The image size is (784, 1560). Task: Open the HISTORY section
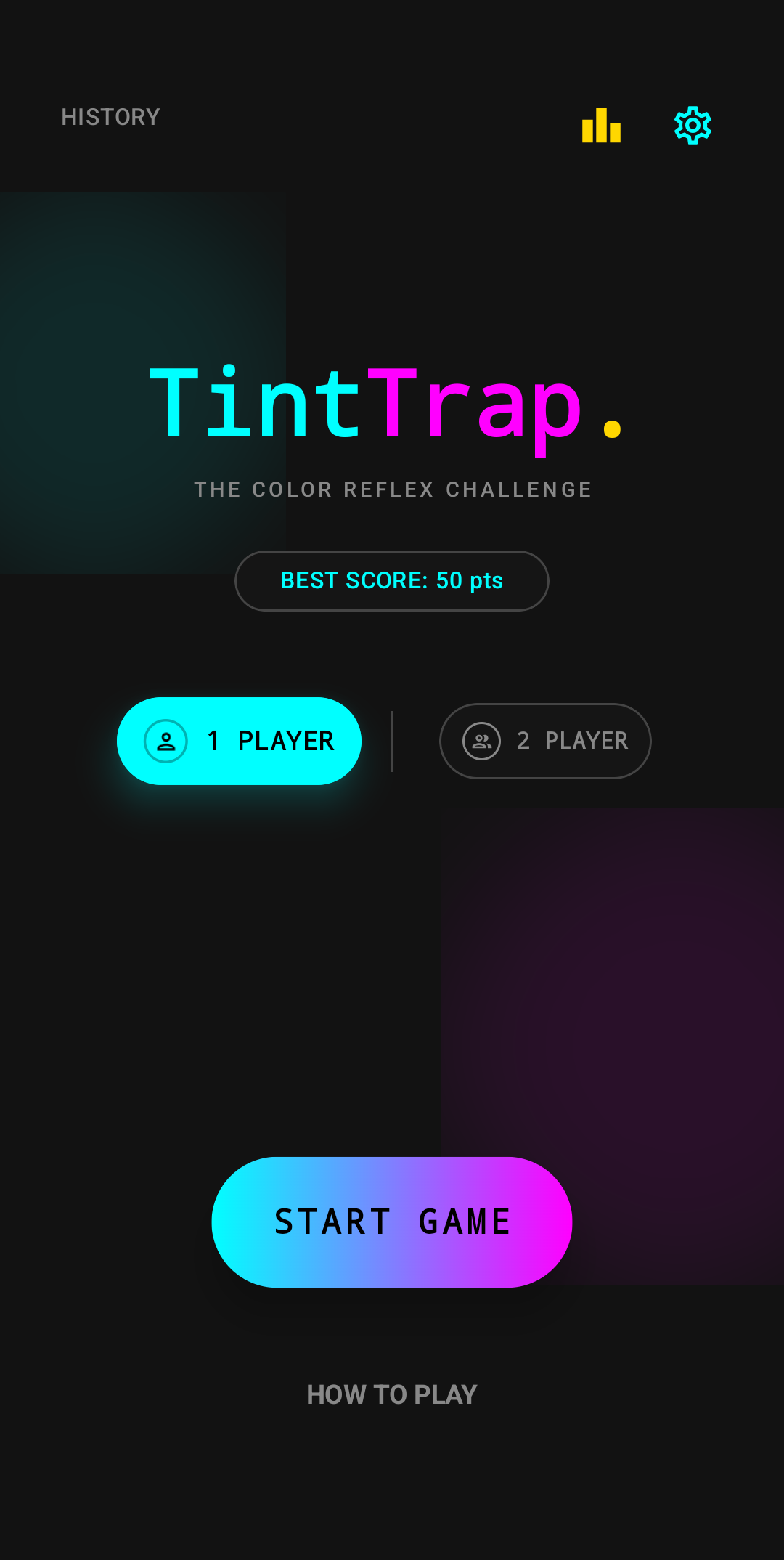point(110,116)
